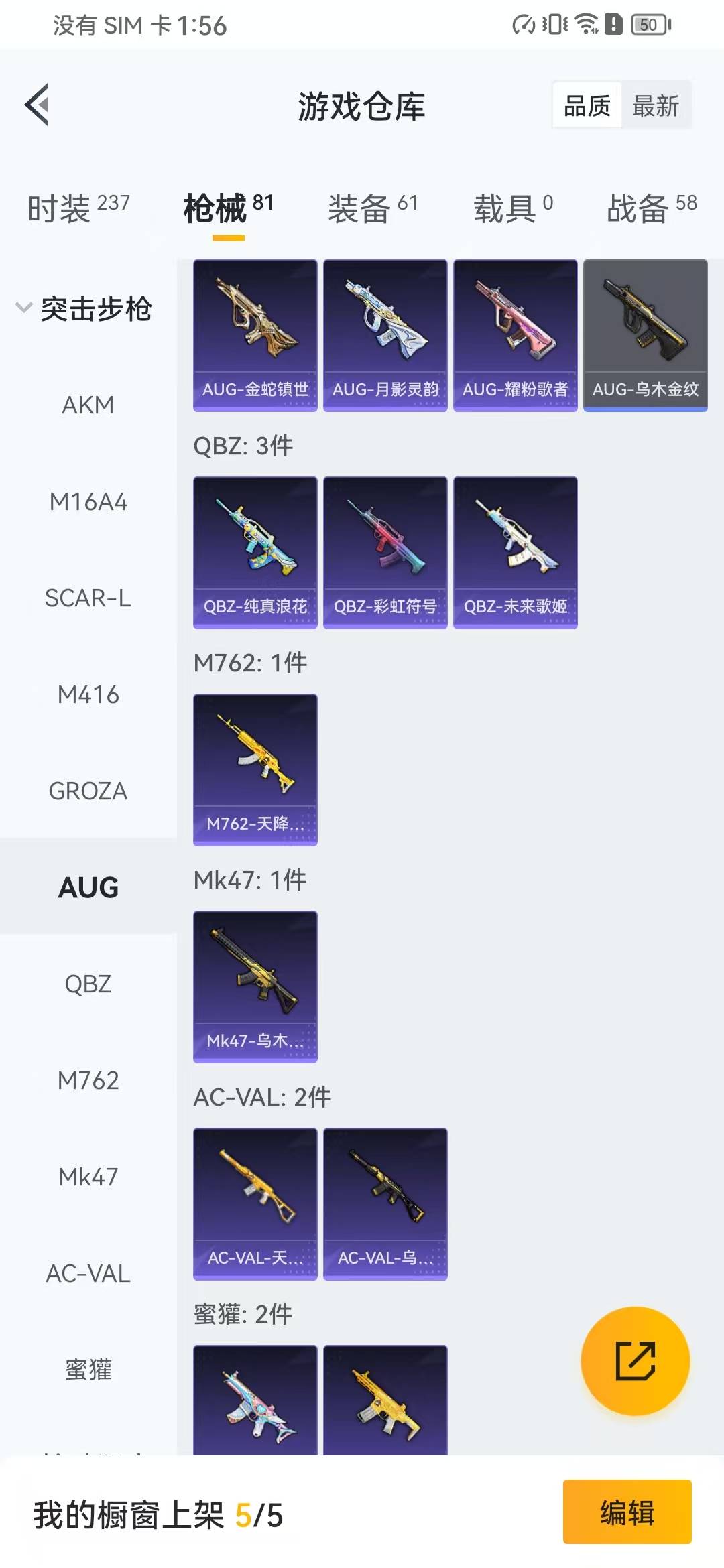Viewport: 724px width, 1568px height.
Task: View the QBZ-彩虹符号 skin
Action: [385, 552]
